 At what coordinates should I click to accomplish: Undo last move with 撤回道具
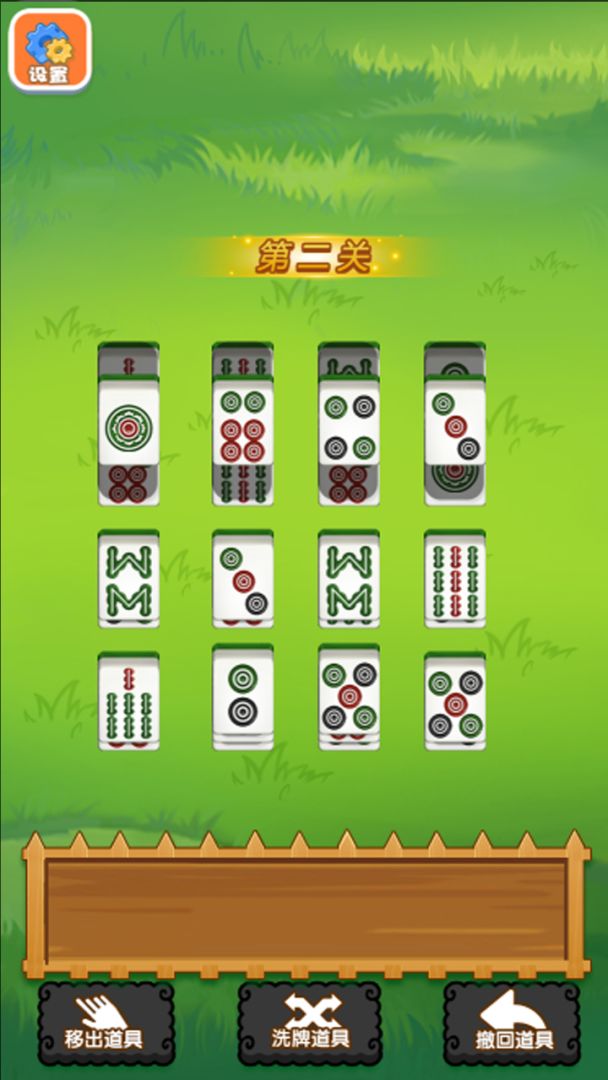(512, 1022)
